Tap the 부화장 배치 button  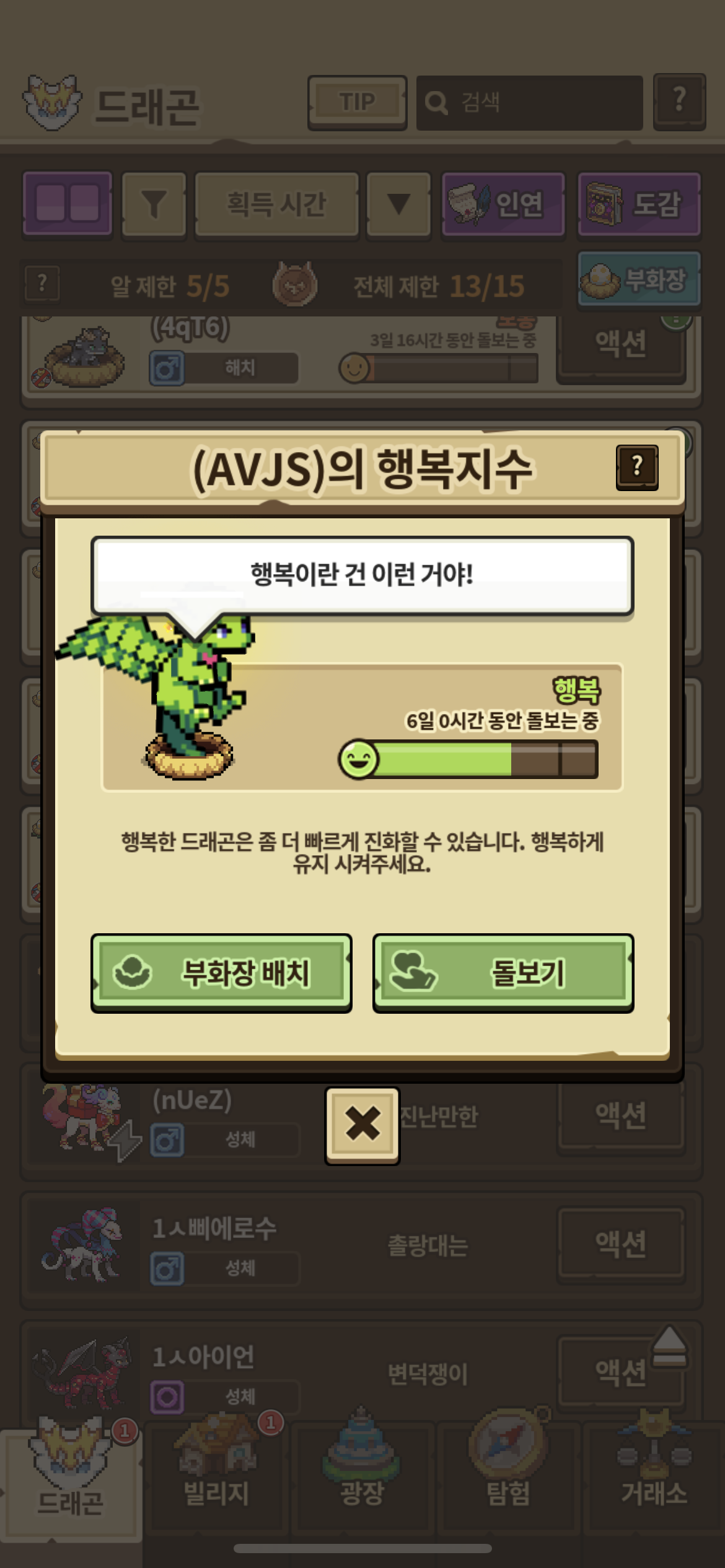221,973
